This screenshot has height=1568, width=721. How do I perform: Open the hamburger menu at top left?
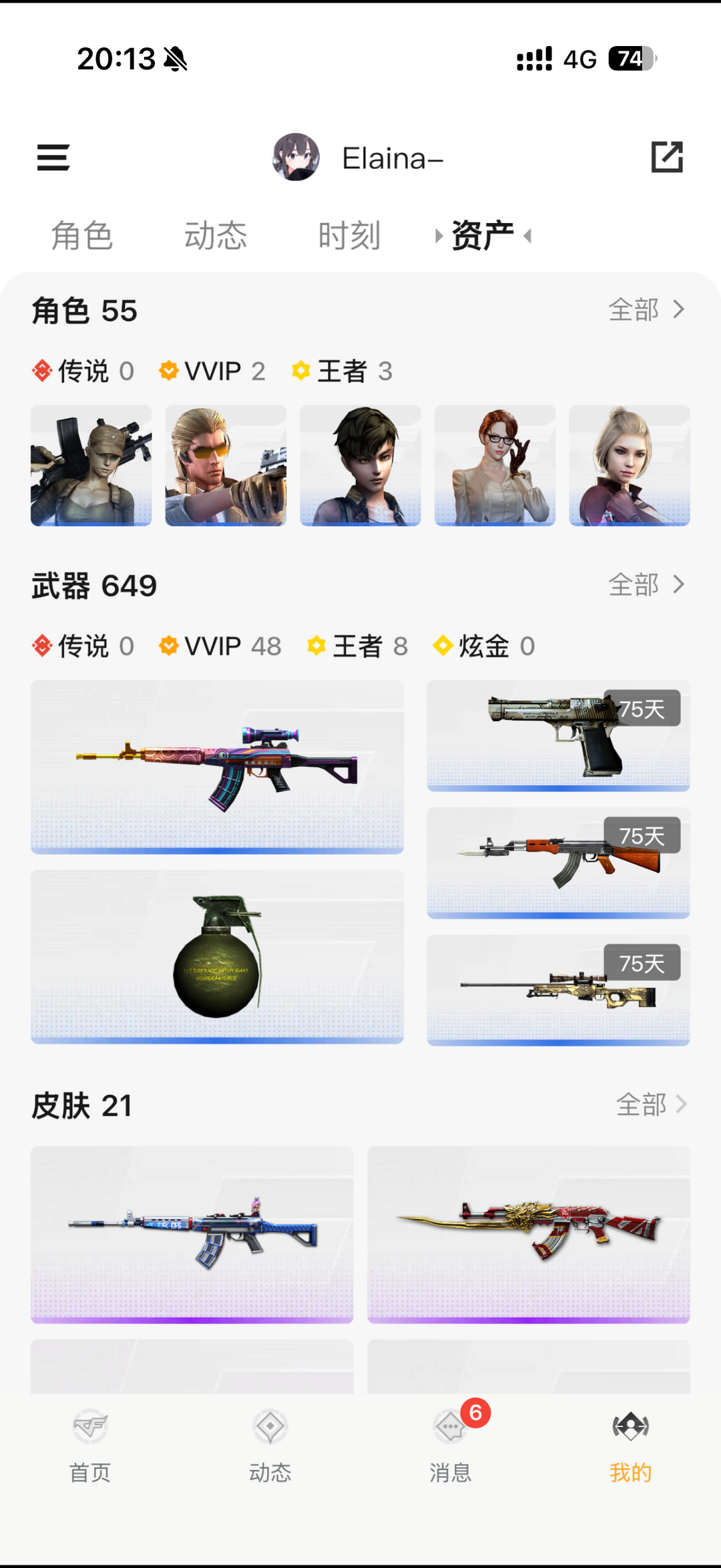point(53,157)
